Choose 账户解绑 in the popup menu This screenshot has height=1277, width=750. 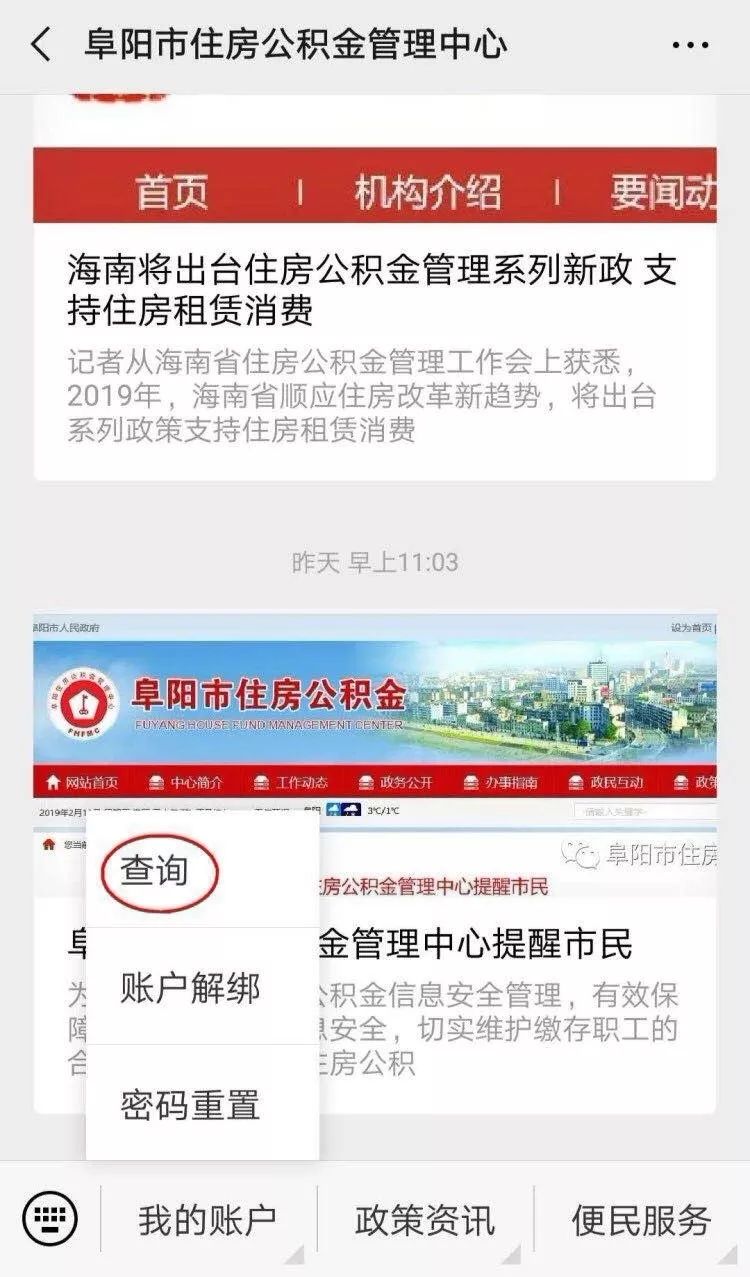pos(190,988)
